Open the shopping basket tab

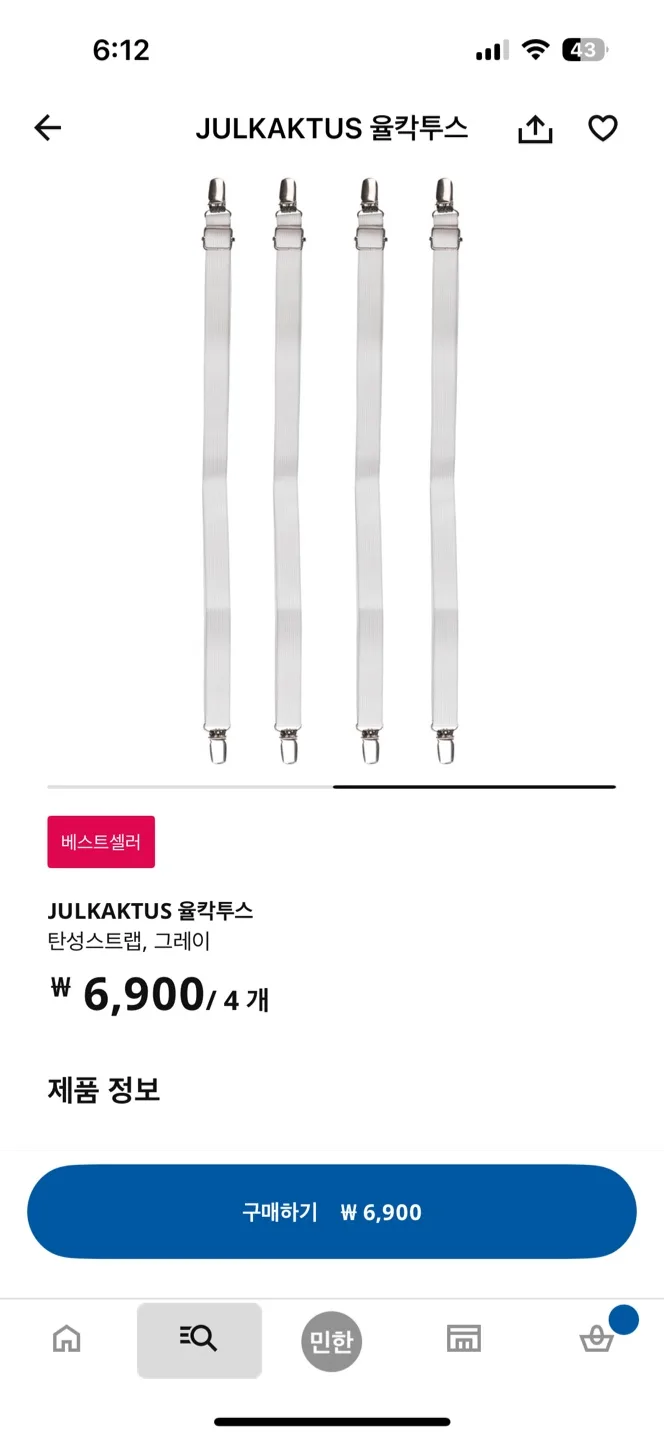coord(597,1339)
